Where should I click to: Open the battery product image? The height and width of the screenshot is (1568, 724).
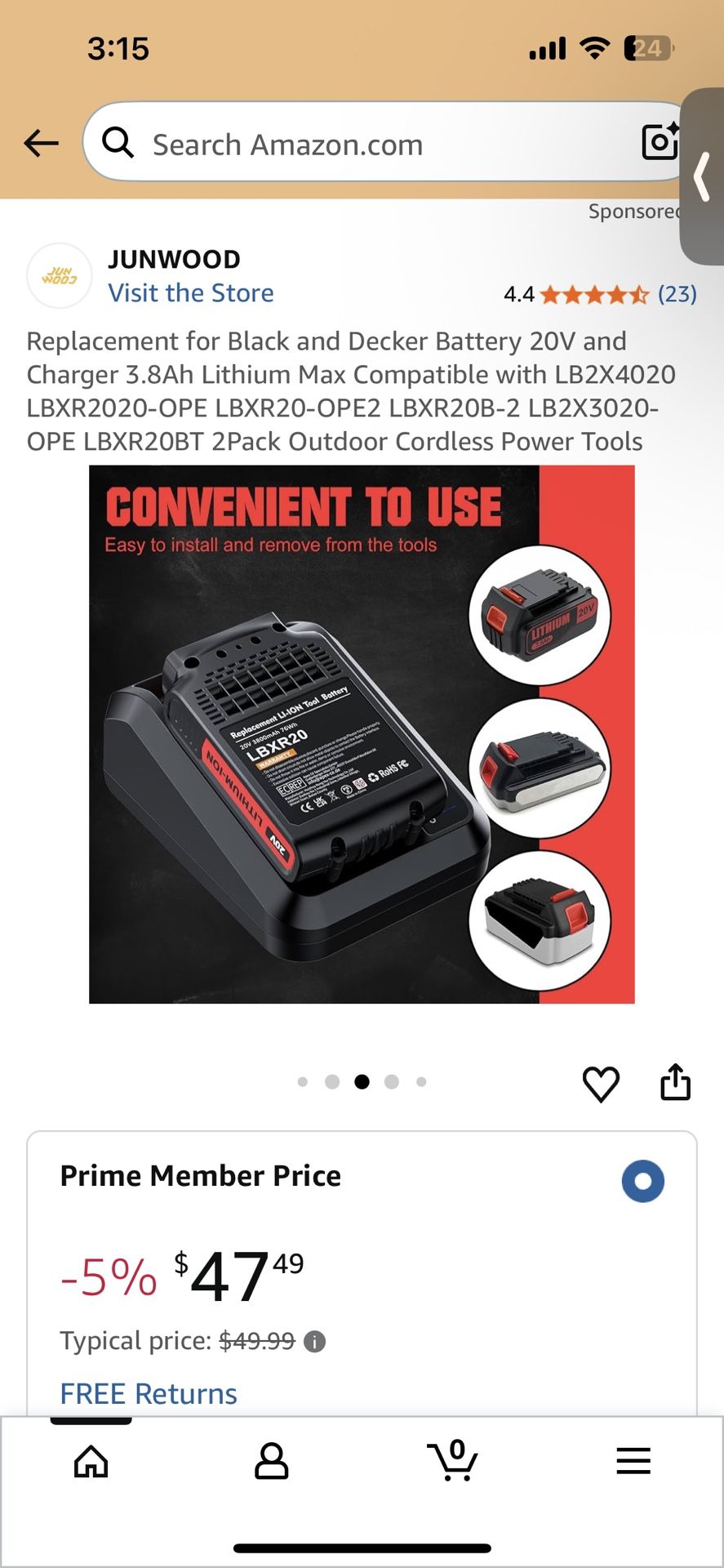[x=362, y=734]
